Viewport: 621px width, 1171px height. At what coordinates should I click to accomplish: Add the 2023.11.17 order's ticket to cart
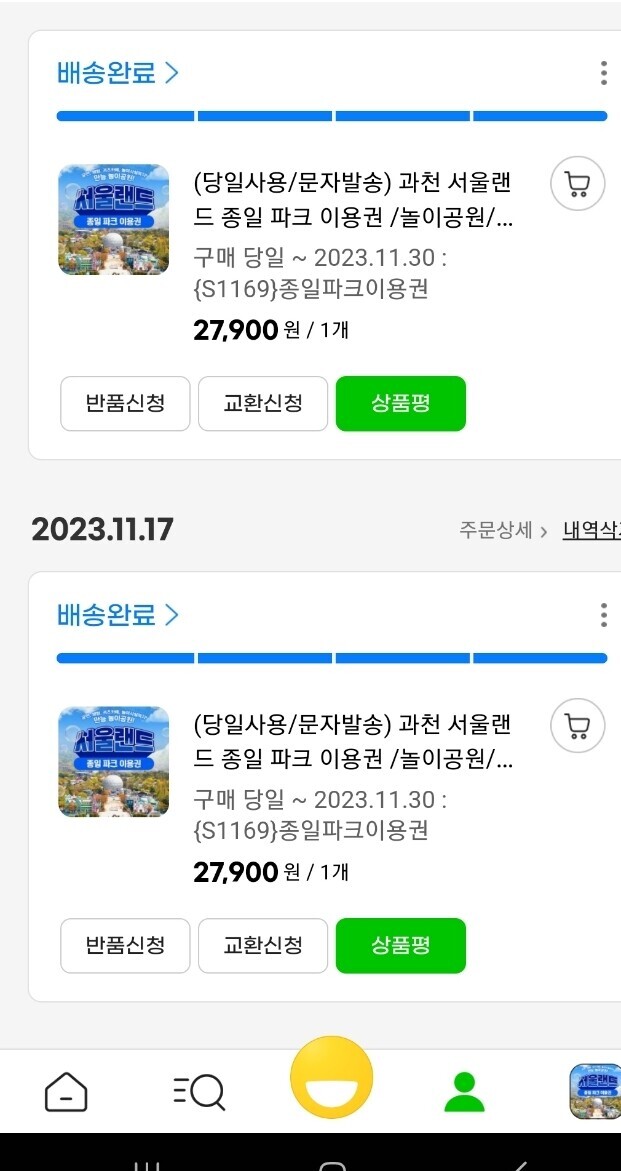click(x=577, y=725)
